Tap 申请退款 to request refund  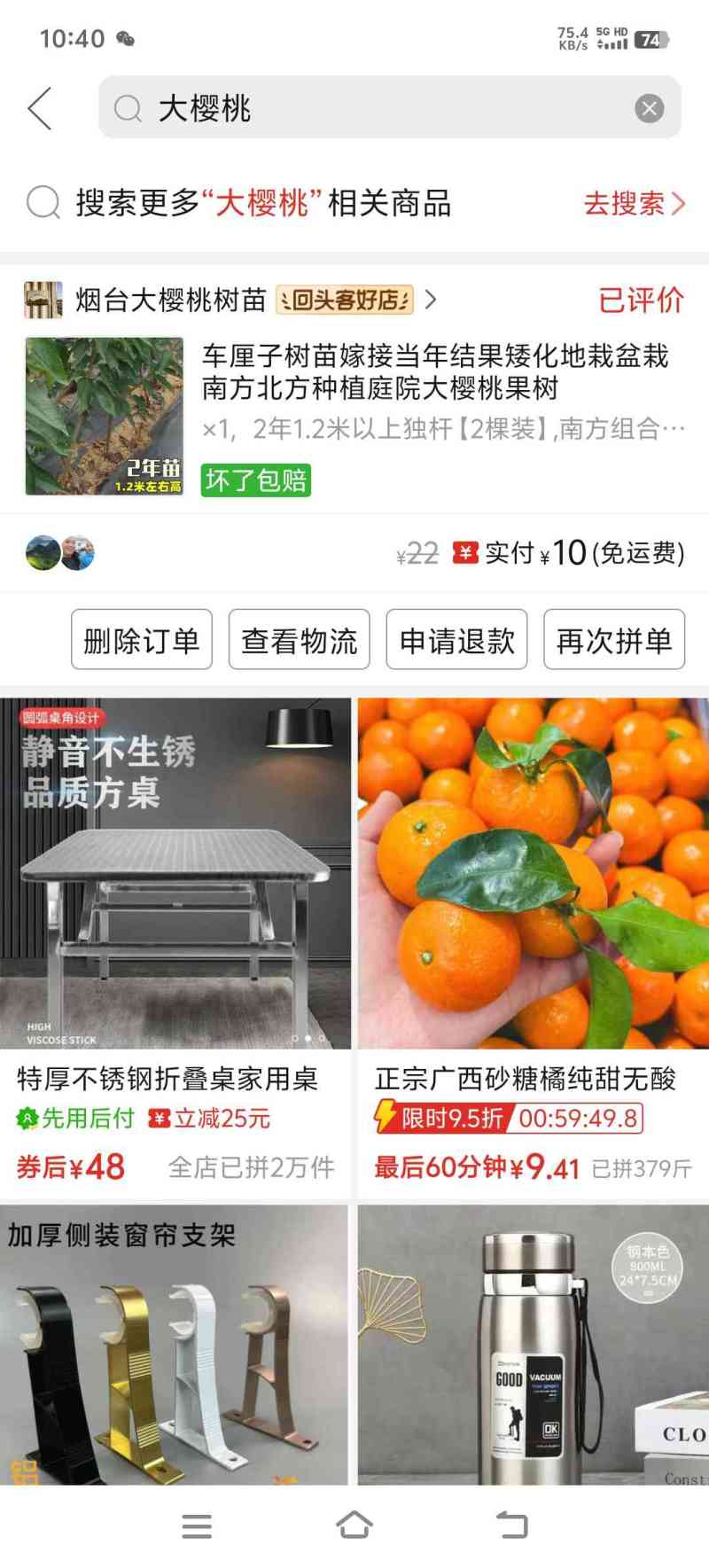(x=456, y=639)
